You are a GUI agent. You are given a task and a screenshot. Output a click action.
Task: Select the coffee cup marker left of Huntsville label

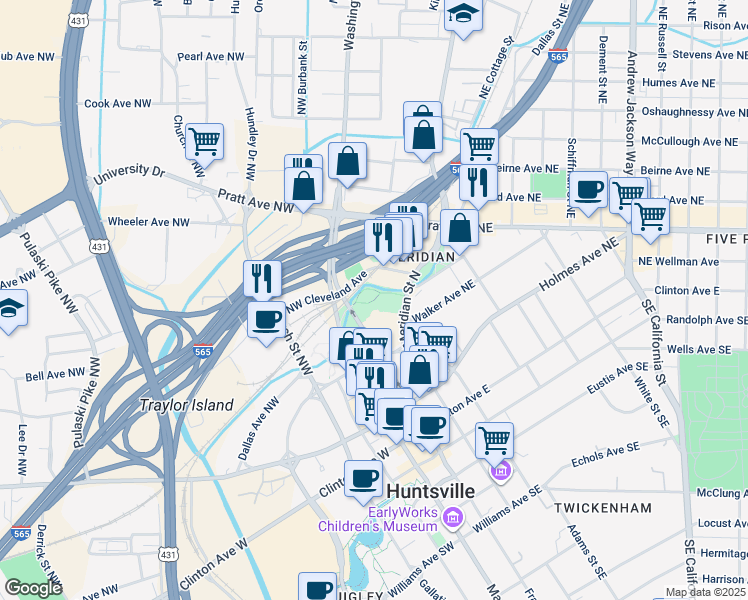coord(363,477)
